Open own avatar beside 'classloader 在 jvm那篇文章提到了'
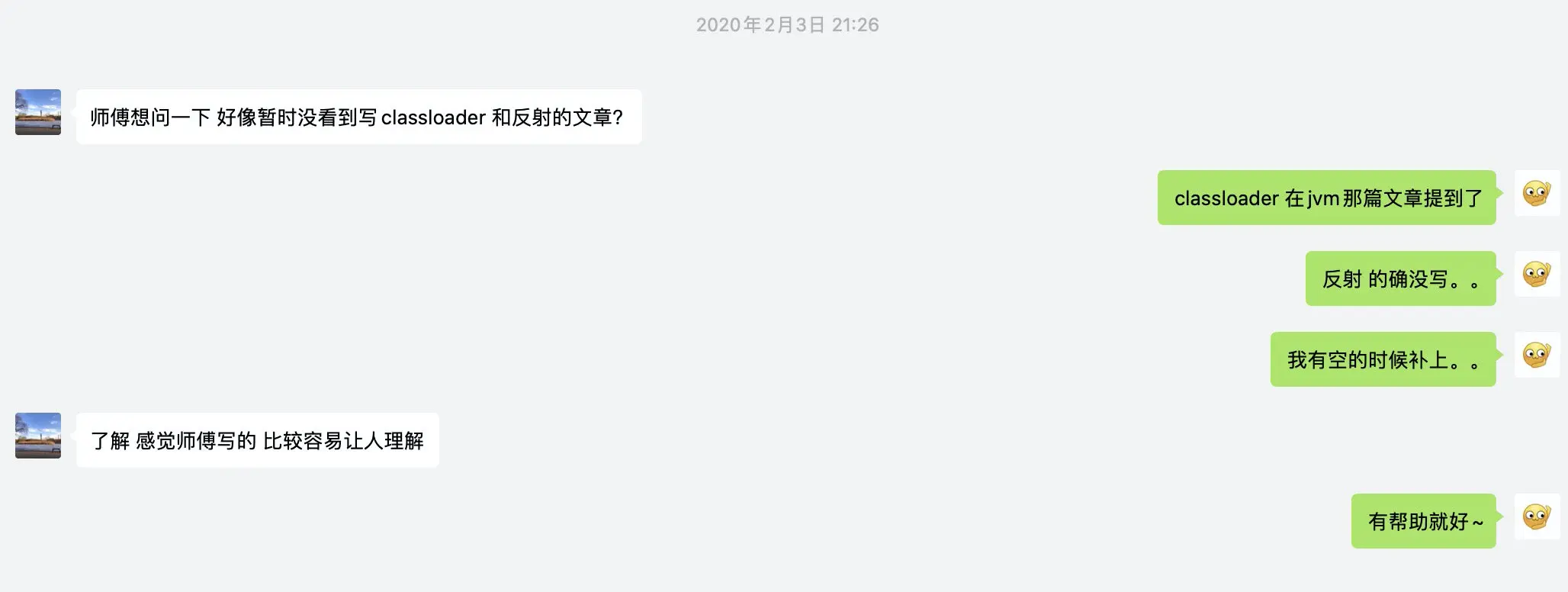The image size is (1568, 592). point(1537,194)
